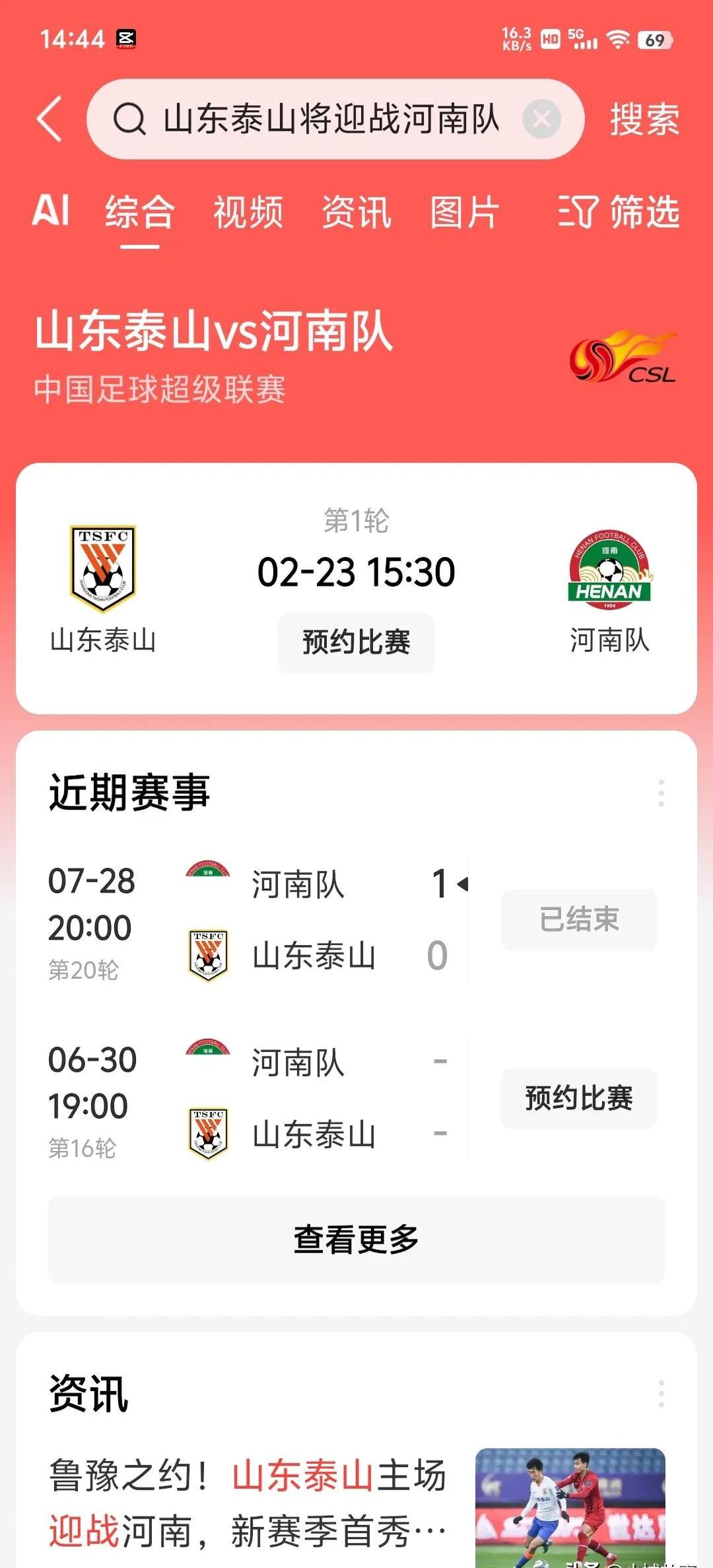This screenshot has height=1568, width=713.
Task: Tap the search box with 山东泰山将迎战河南队
Action: (x=330, y=119)
